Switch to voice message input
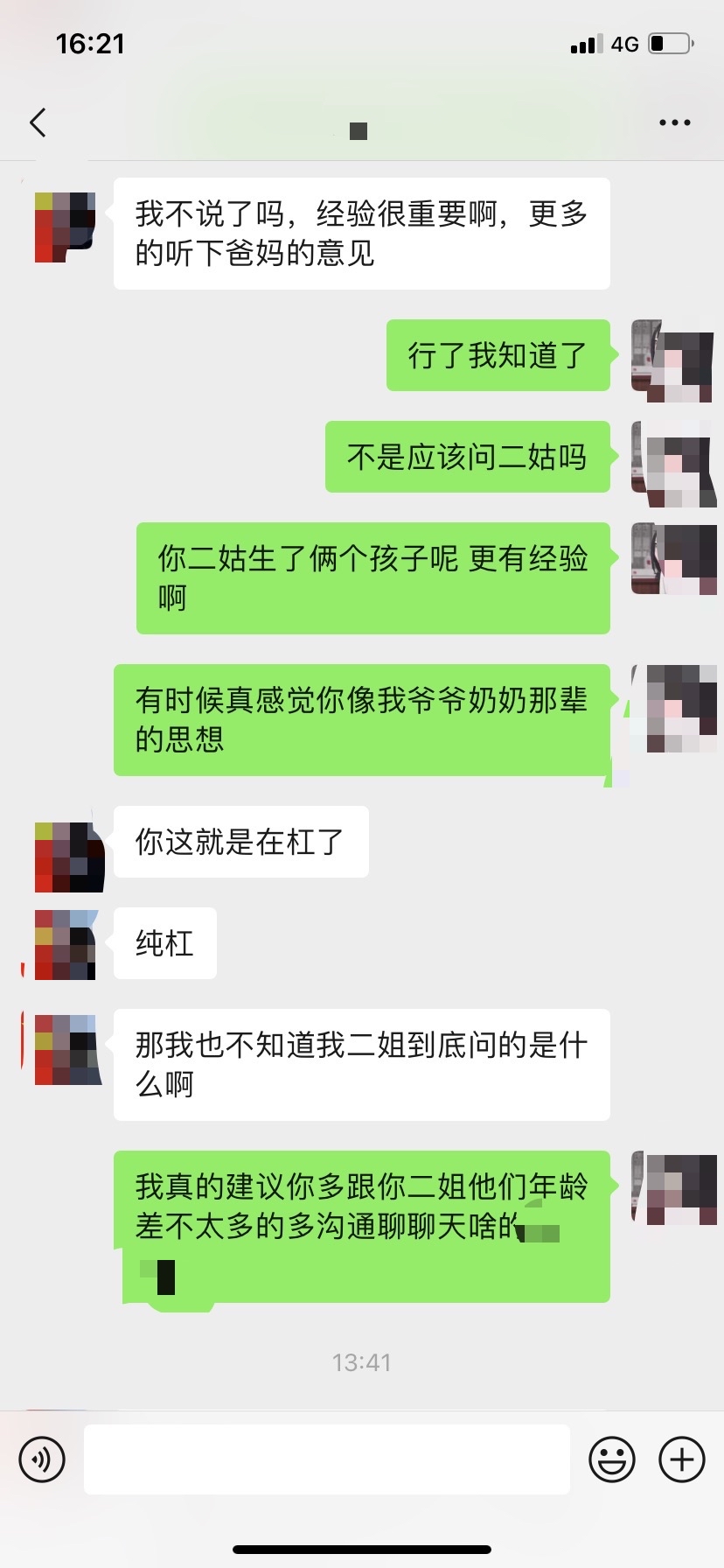Viewport: 724px width, 1568px height. tap(42, 1459)
